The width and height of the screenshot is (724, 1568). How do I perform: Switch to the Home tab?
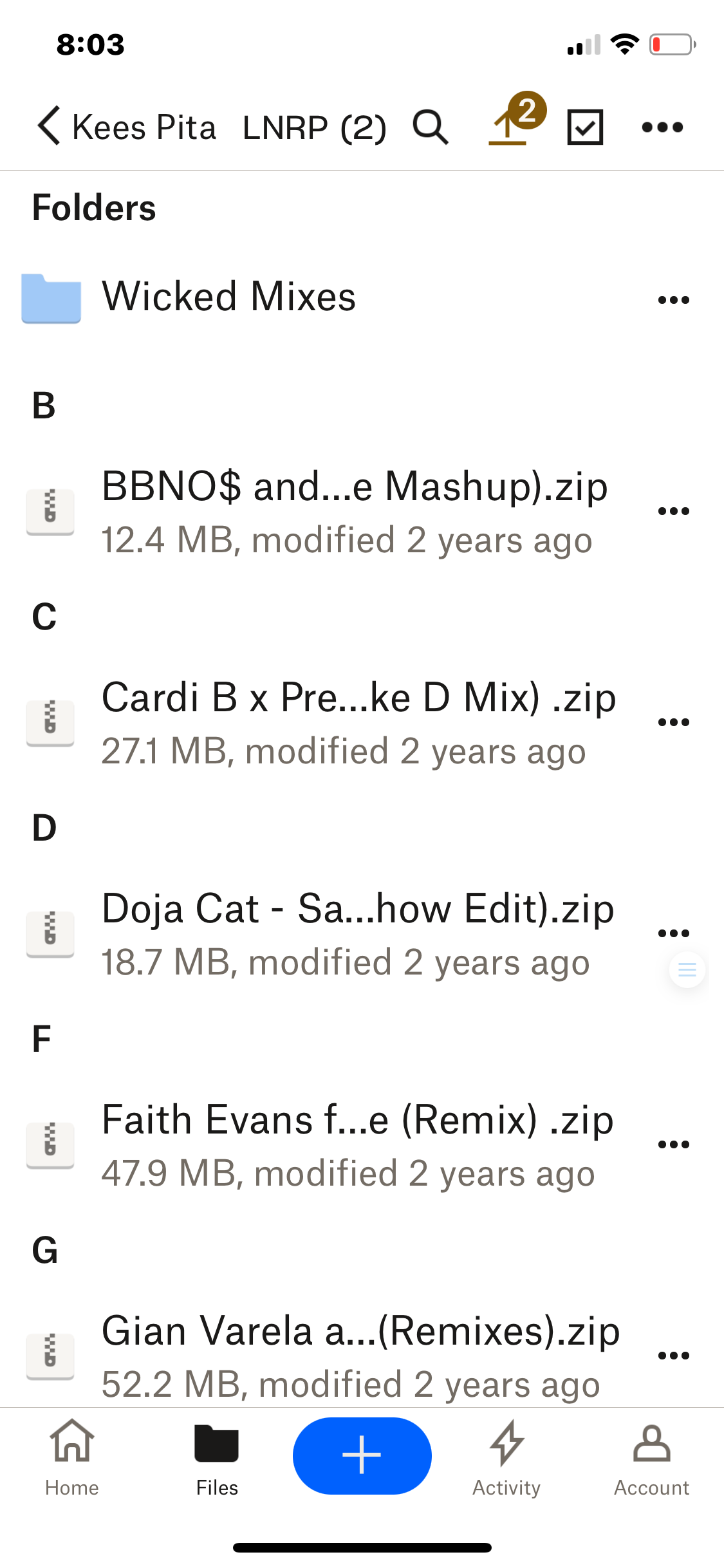tap(72, 1459)
